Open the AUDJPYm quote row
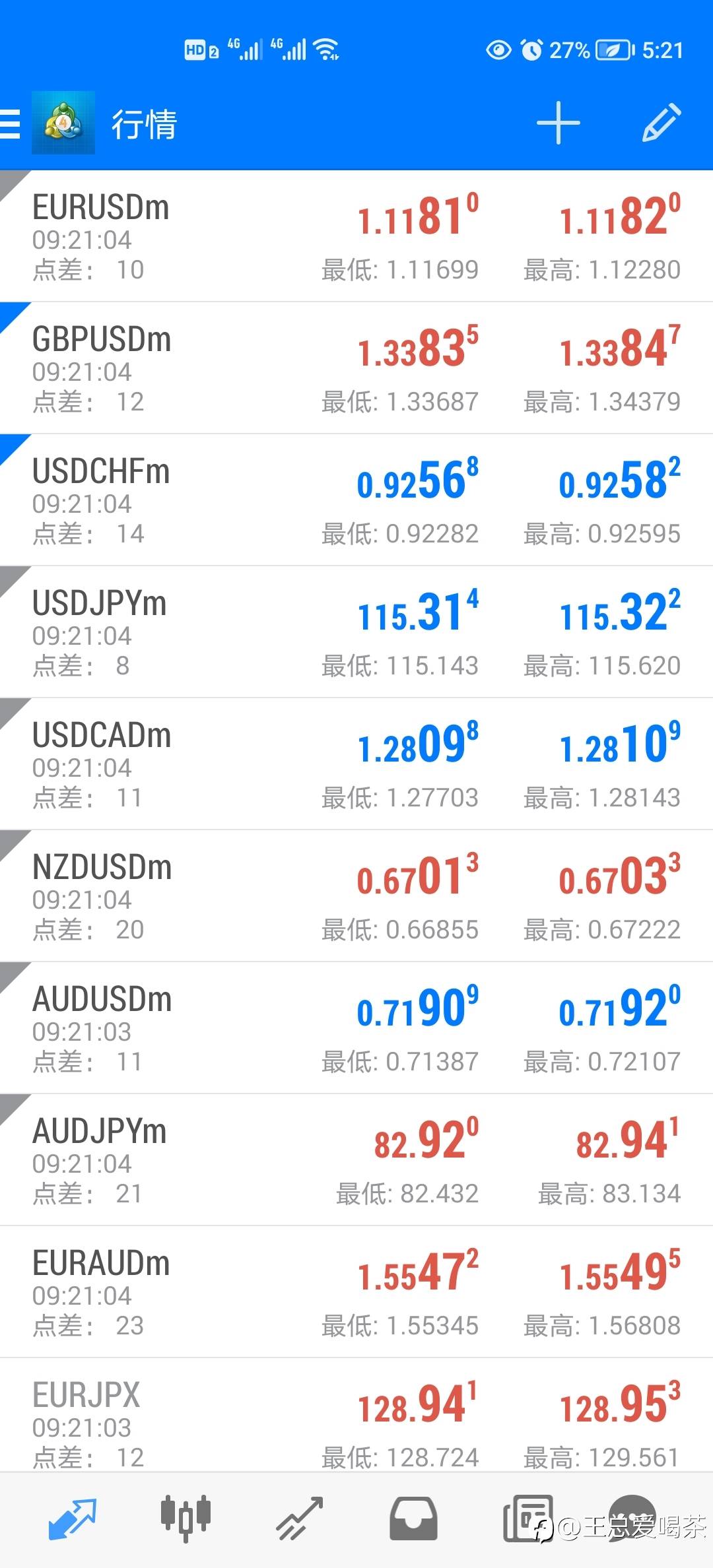This screenshot has height=1568, width=713. pyautogui.click(x=356, y=1160)
